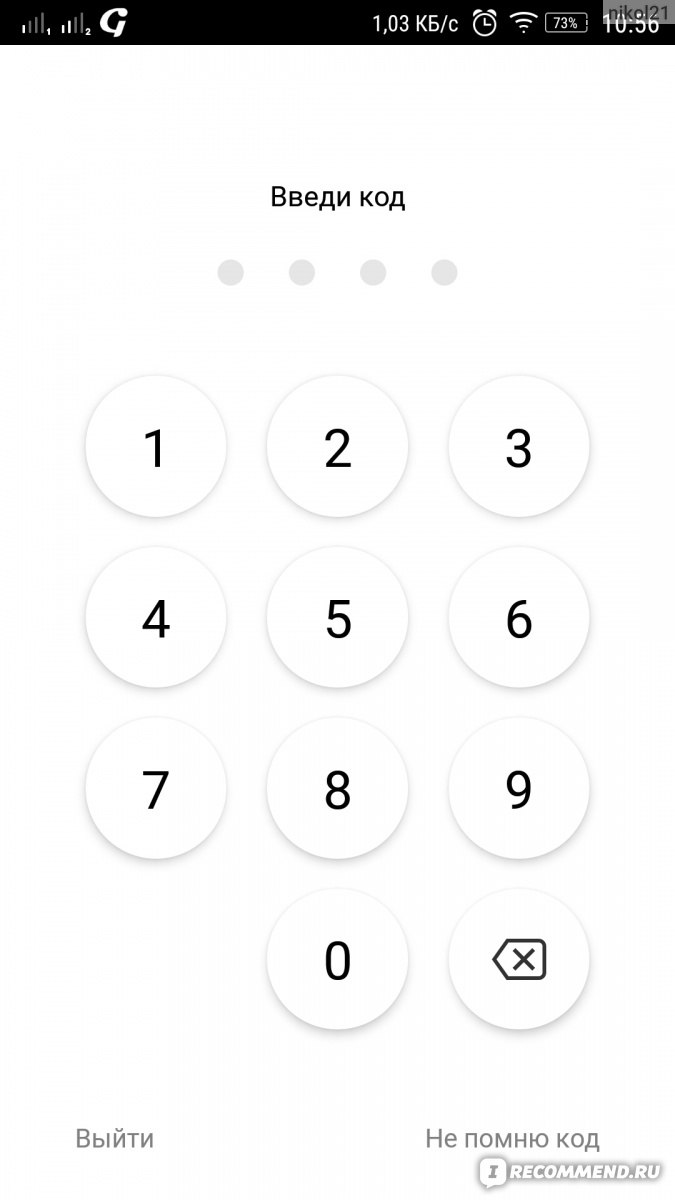Enter digit 0
Viewport: 675px width, 1200px height.
pos(337,960)
